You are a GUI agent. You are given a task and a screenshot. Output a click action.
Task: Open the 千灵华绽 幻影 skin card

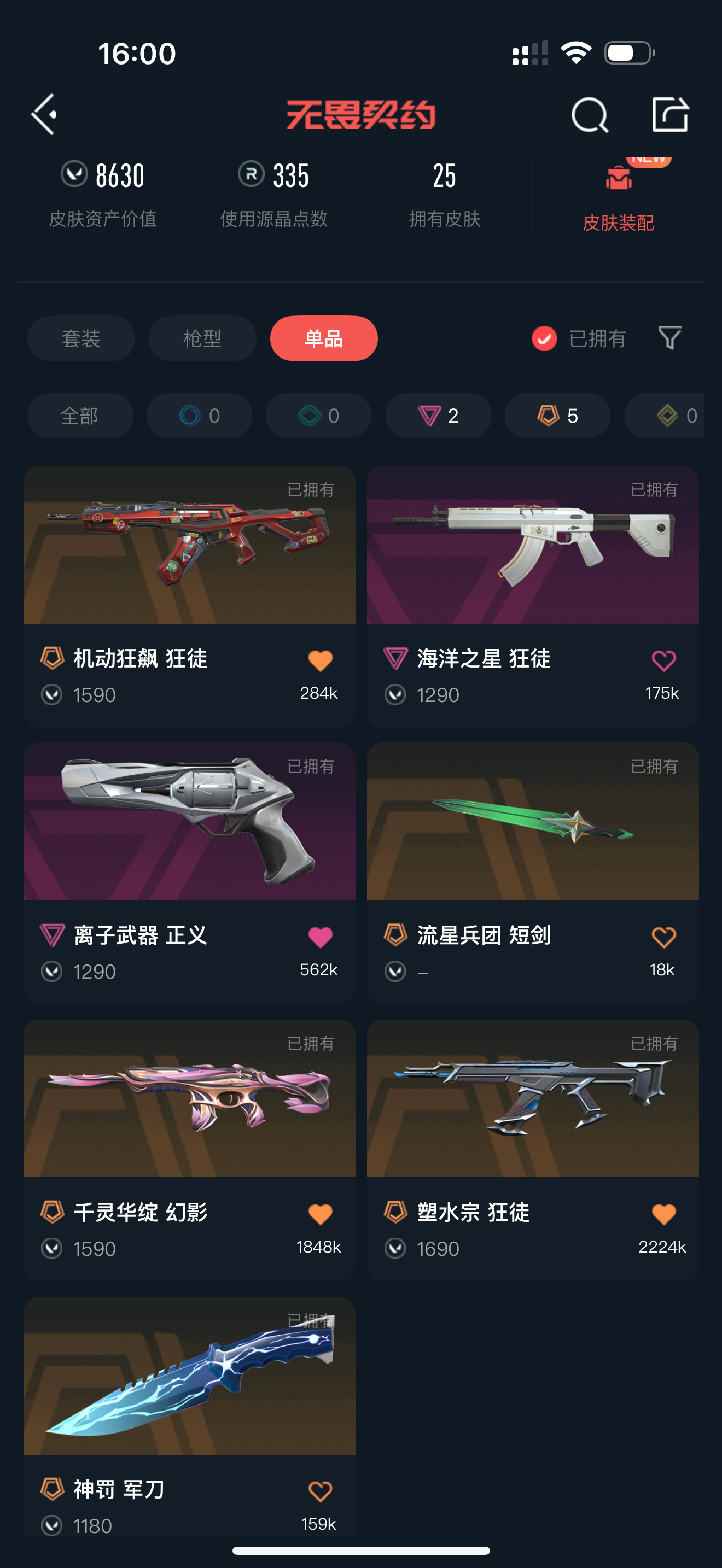189,1099
